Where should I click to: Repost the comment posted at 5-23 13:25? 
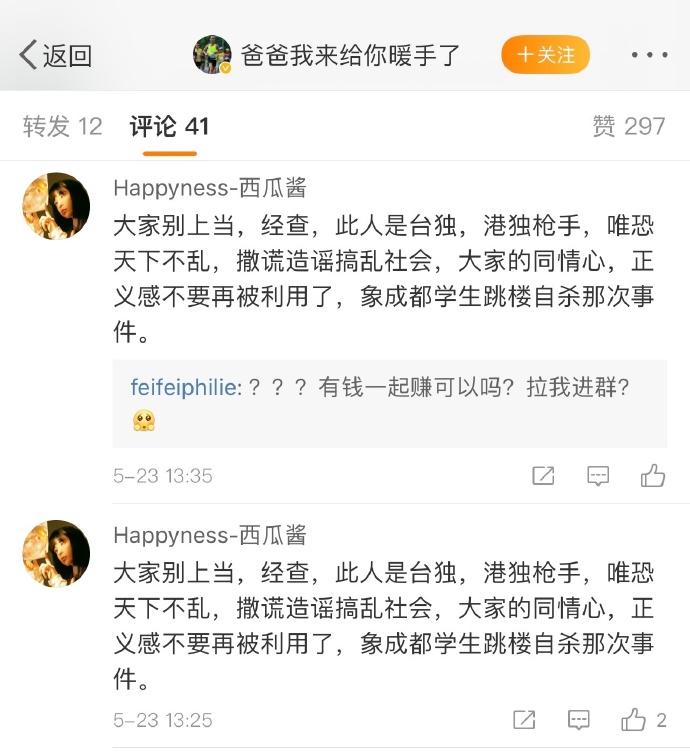(x=524, y=719)
